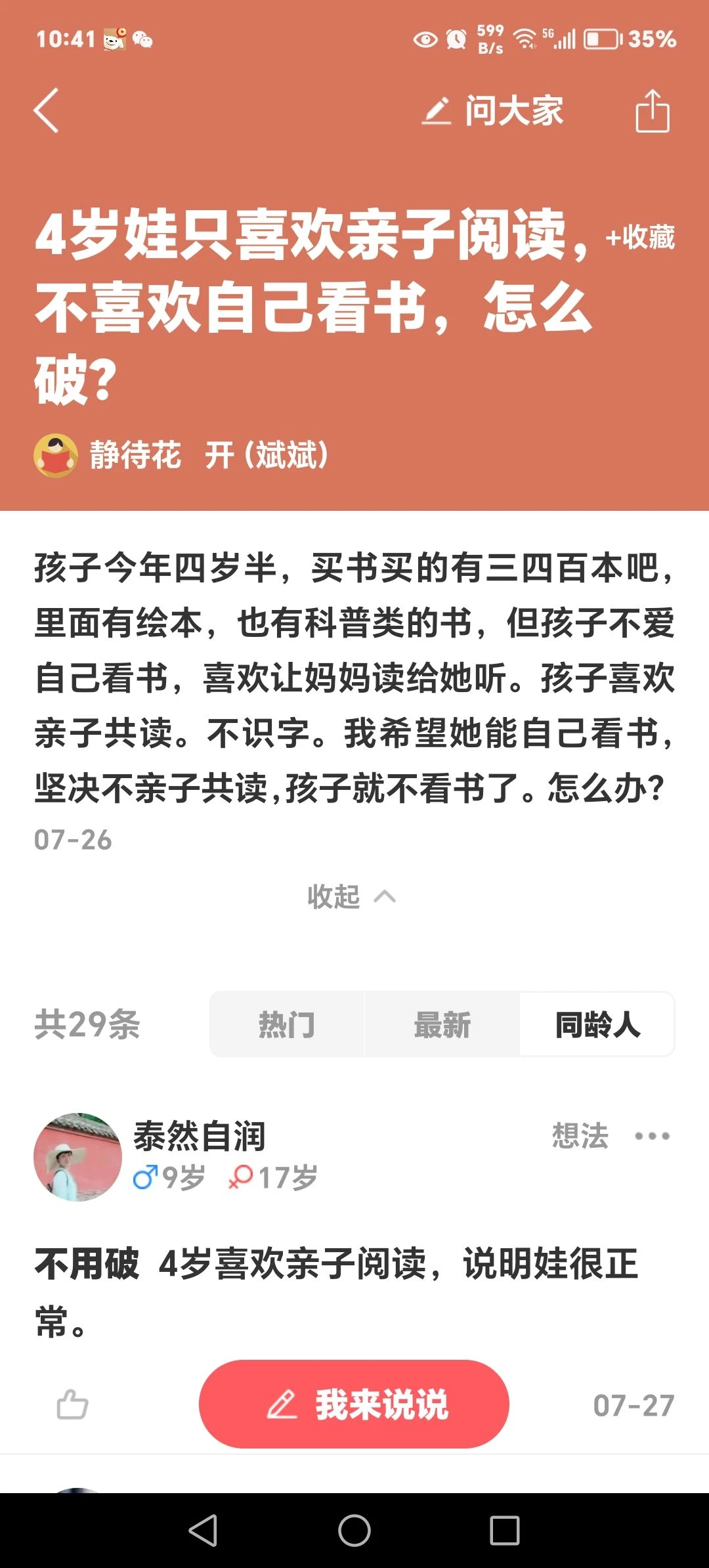Collapse the question text with 收起
The width and height of the screenshot is (709, 1568).
(352, 896)
